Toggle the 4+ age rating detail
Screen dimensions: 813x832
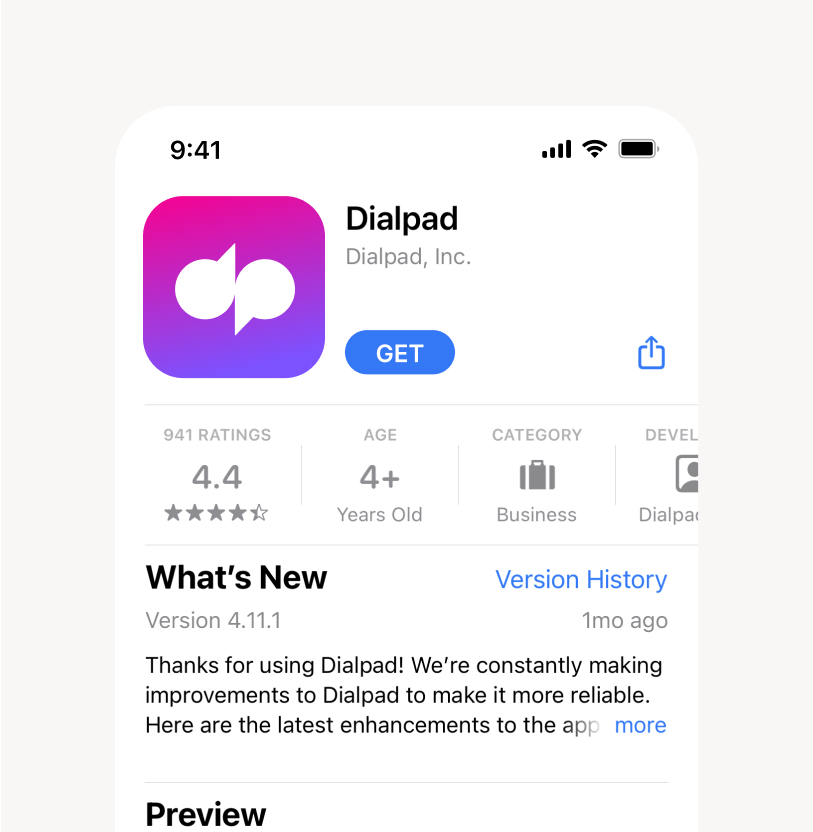380,477
